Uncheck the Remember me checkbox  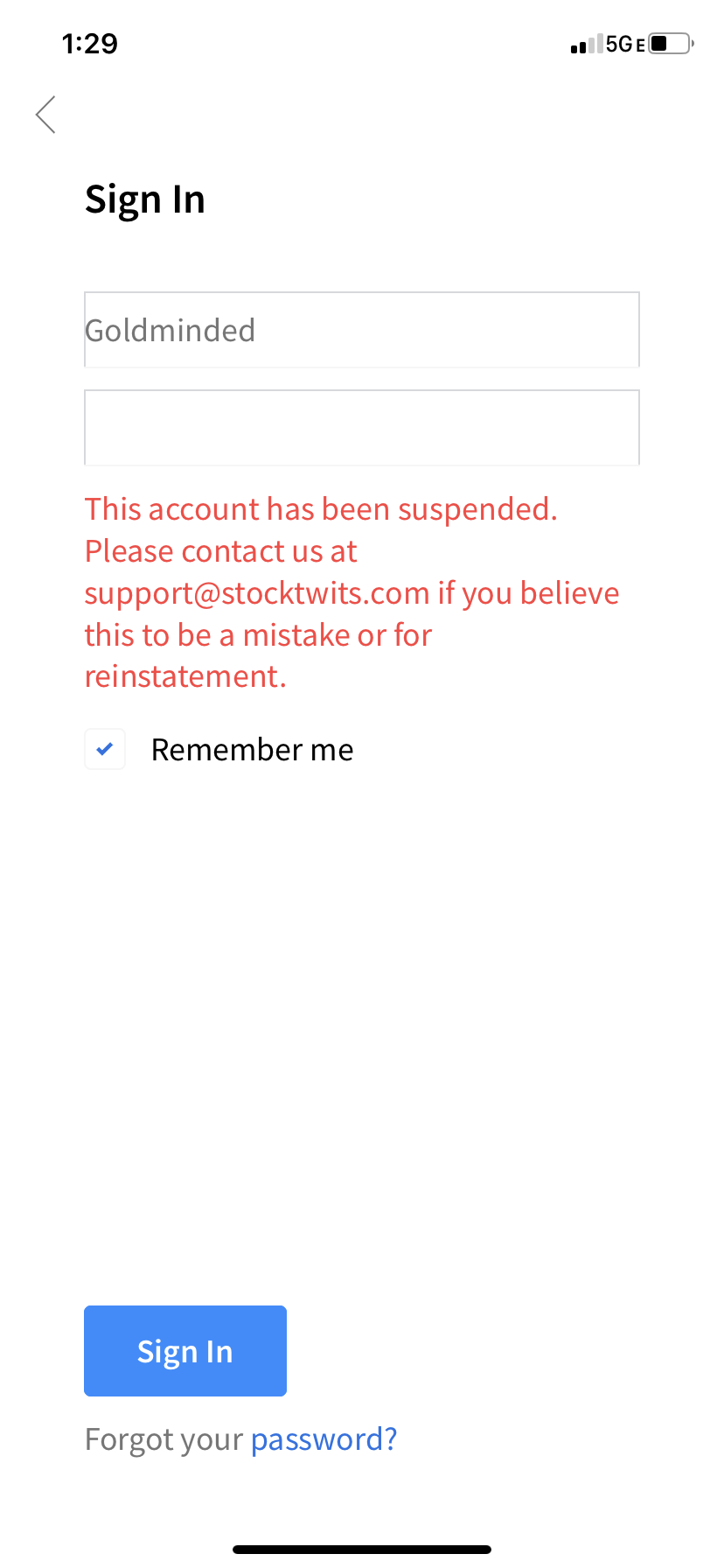point(105,749)
